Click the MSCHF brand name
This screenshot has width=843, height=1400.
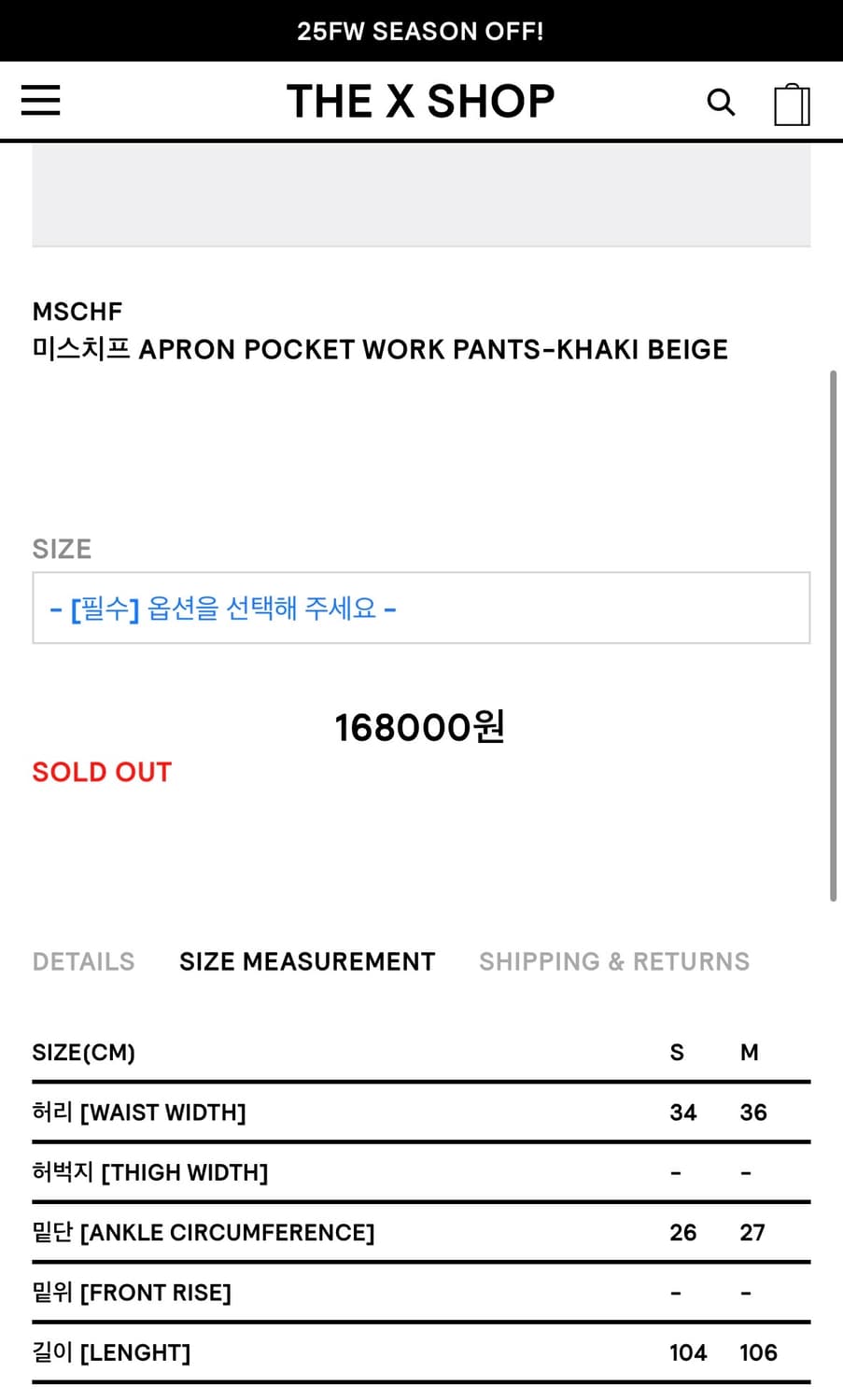[x=77, y=312]
